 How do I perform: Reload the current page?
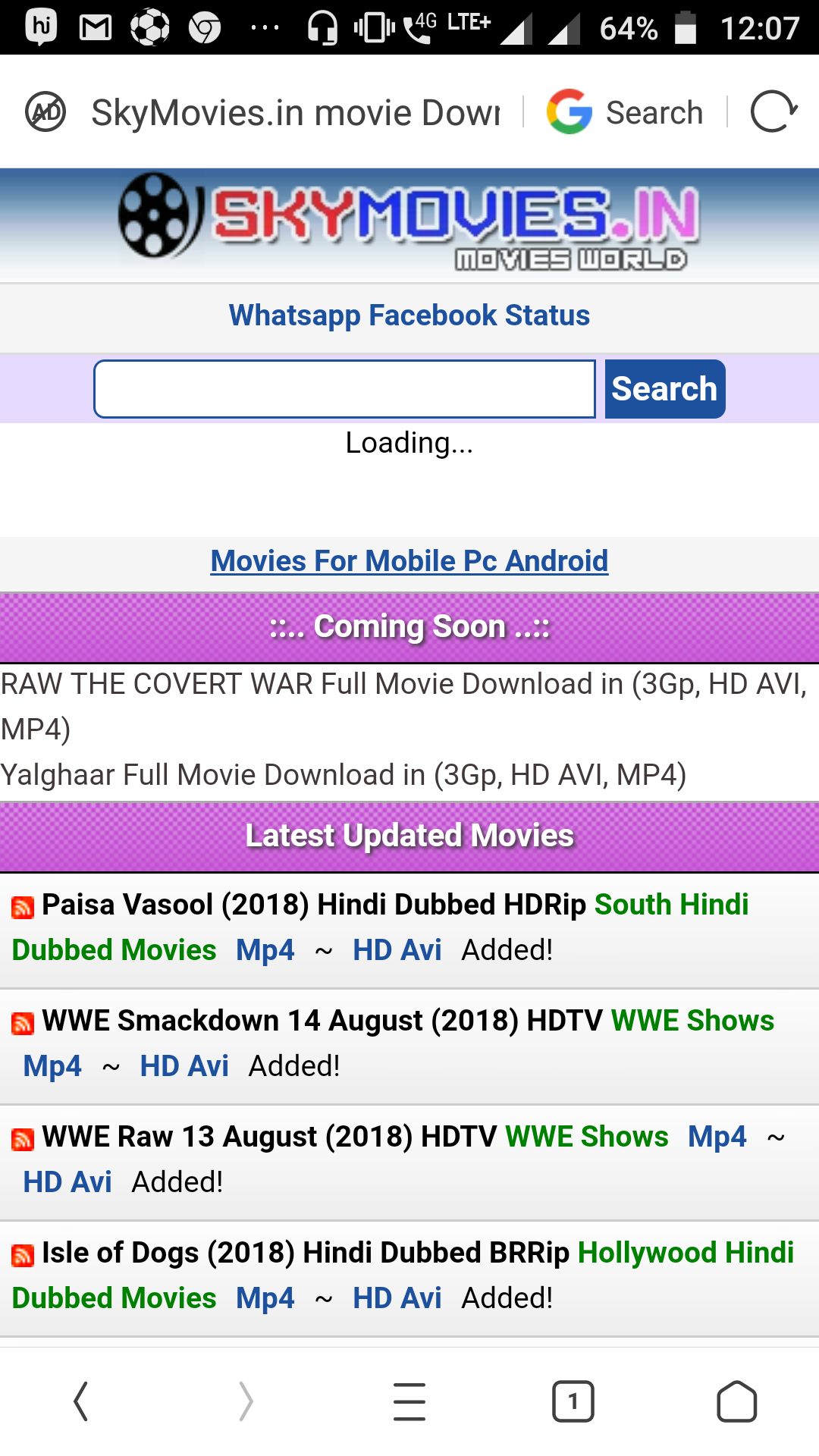pos(773,112)
